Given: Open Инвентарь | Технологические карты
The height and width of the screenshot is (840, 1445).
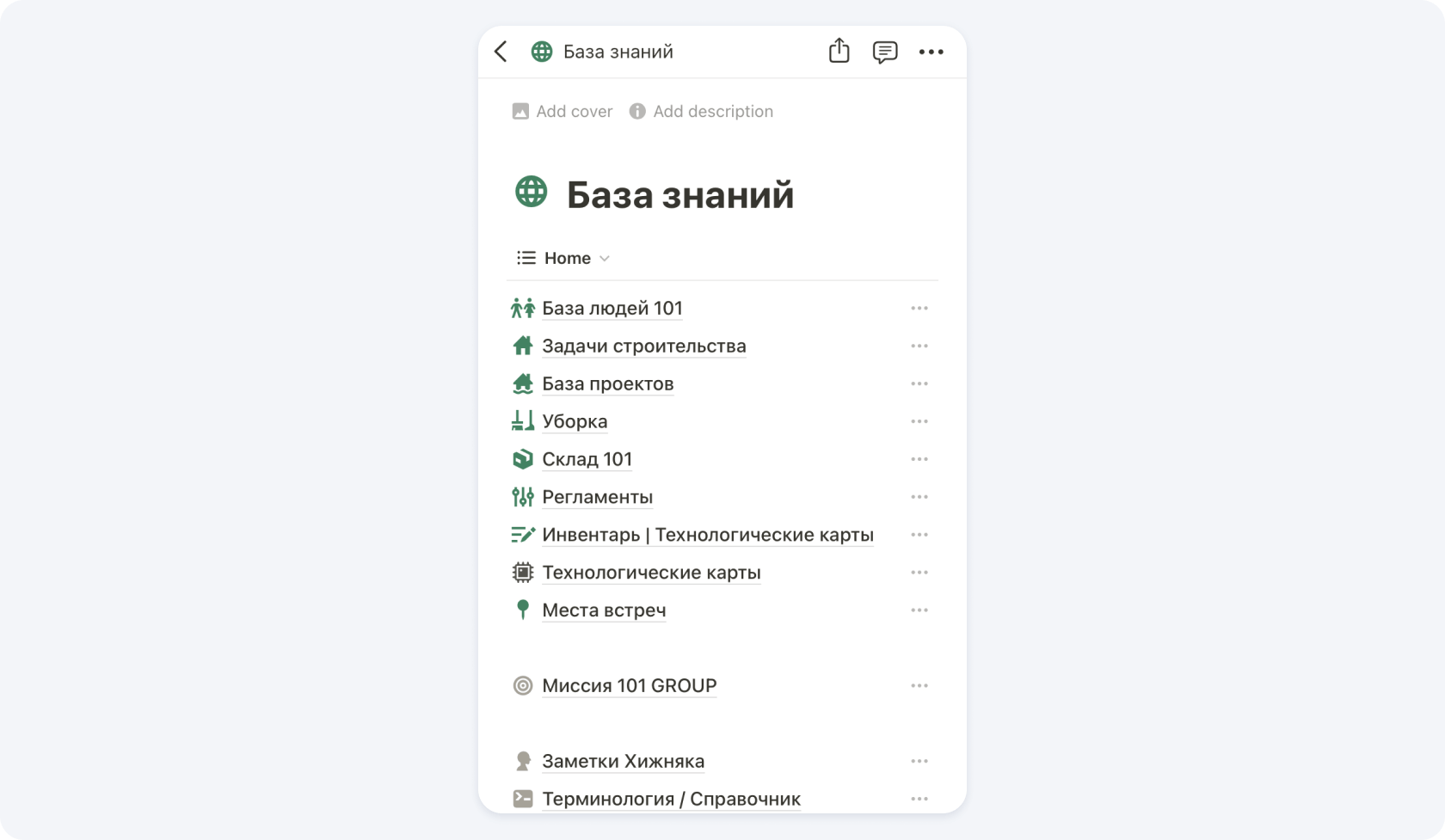Looking at the screenshot, I should click(707, 535).
